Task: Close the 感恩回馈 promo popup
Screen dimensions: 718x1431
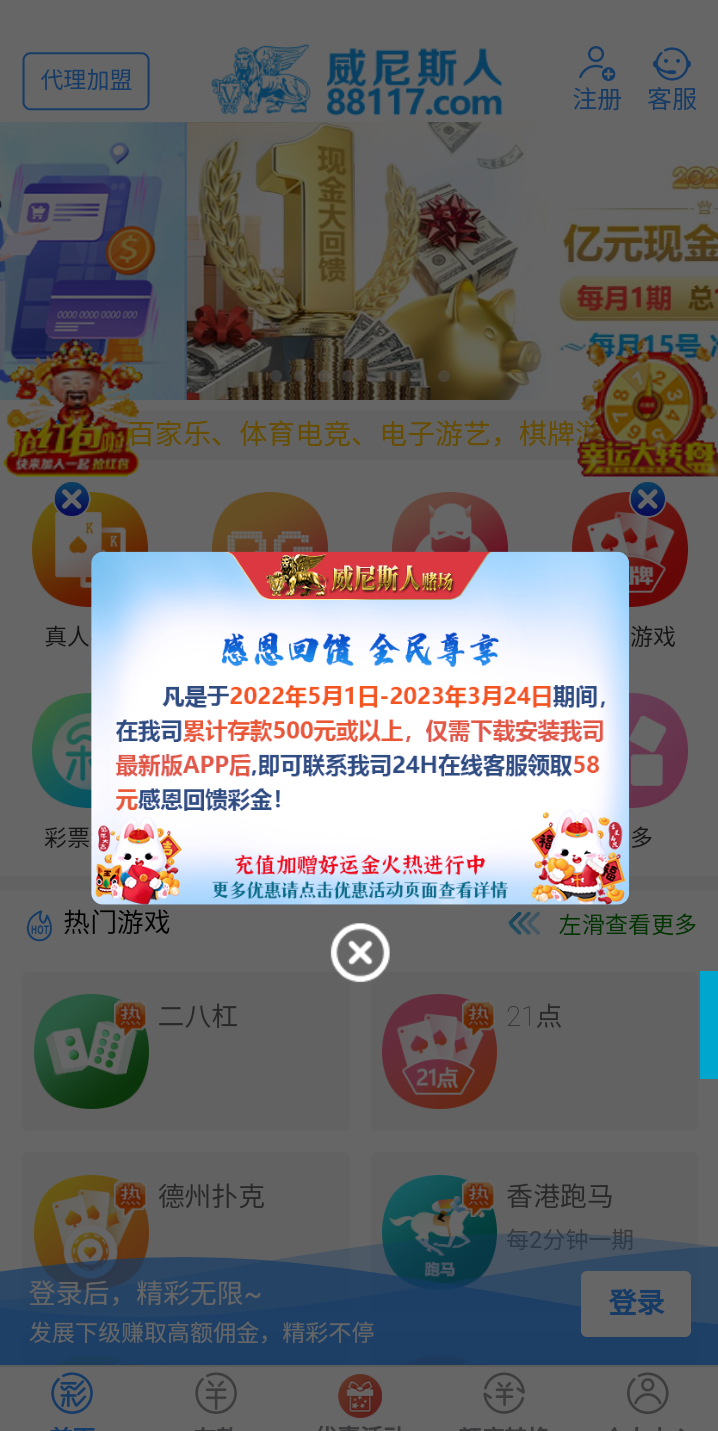Action: [360, 953]
